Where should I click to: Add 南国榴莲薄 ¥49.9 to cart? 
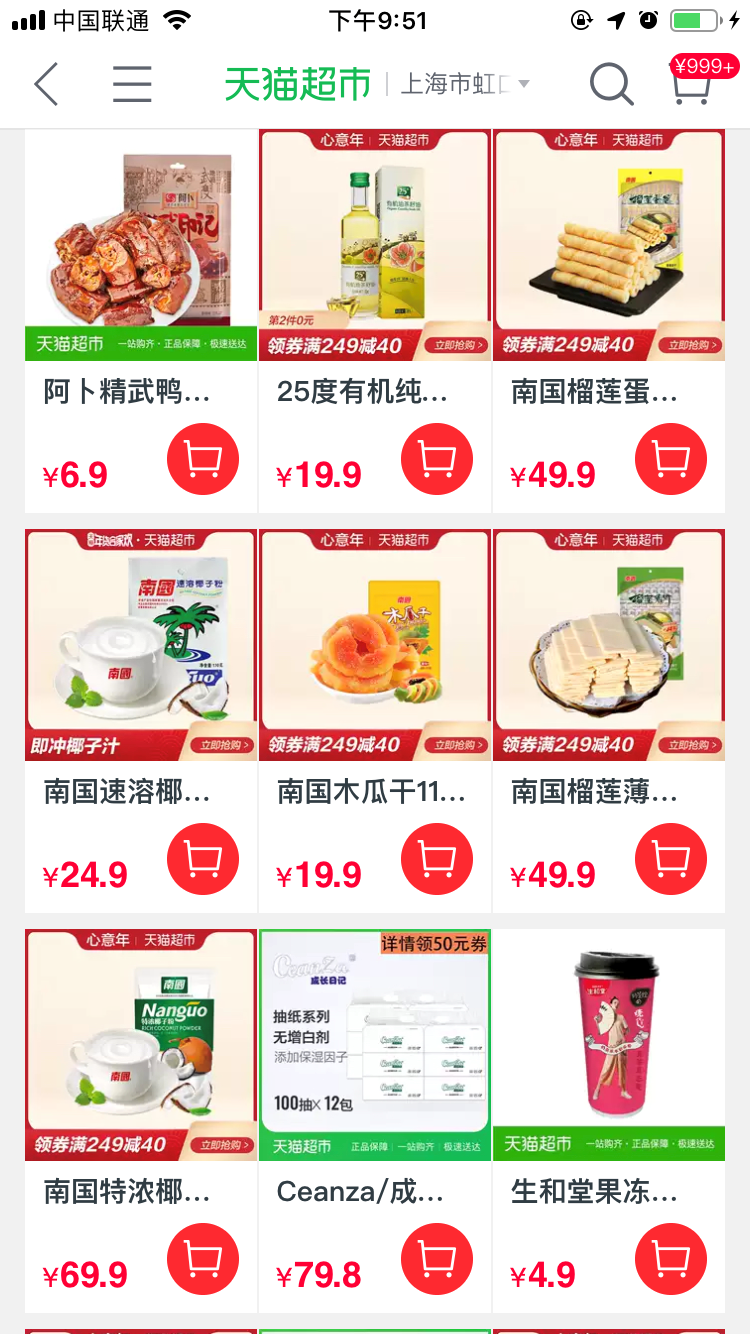click(x=671, y=859)
